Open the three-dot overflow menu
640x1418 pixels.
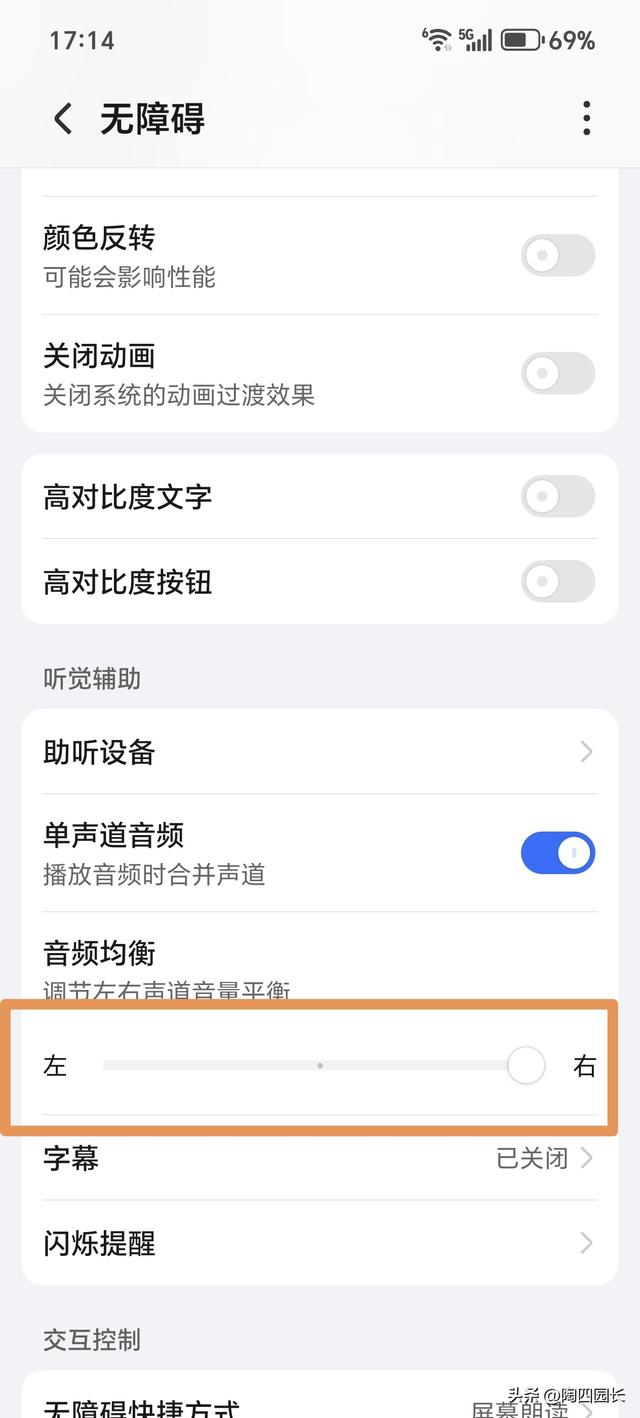pyautogui.click(x=586, y=119)
